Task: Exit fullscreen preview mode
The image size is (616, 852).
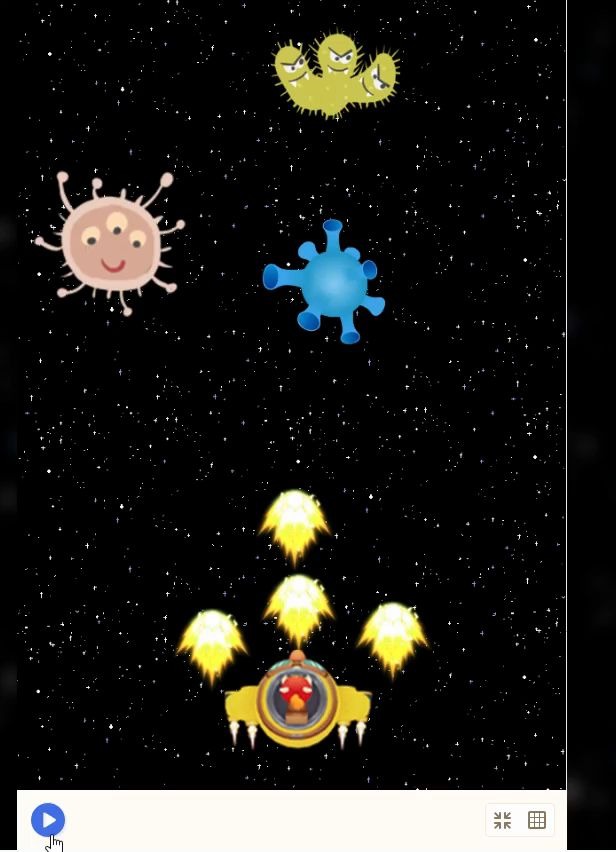Action: pyautogui.click(x=502, y=820)
